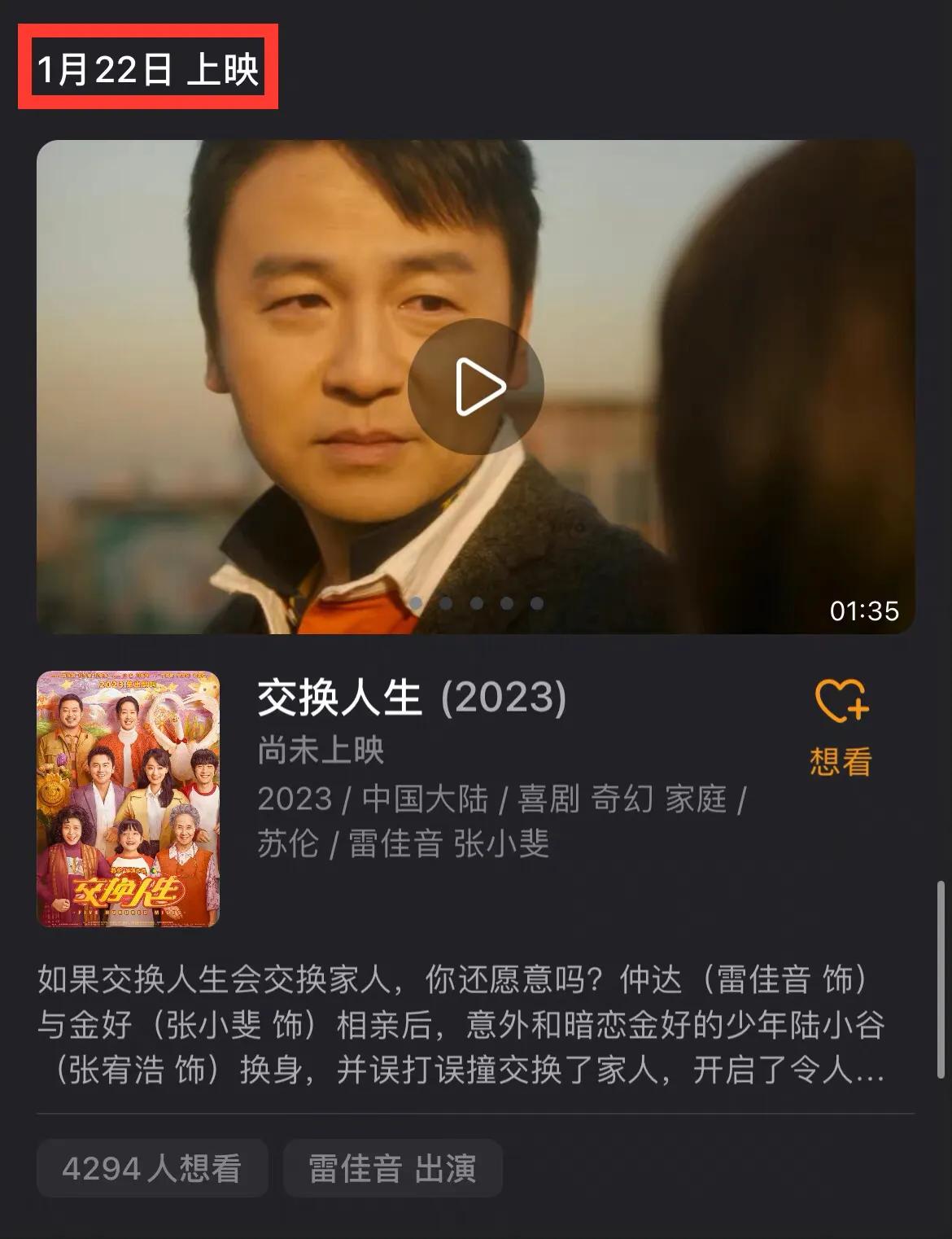Tap the trailer carousel page dots
952x1239 pixels.
click(476, 603)
